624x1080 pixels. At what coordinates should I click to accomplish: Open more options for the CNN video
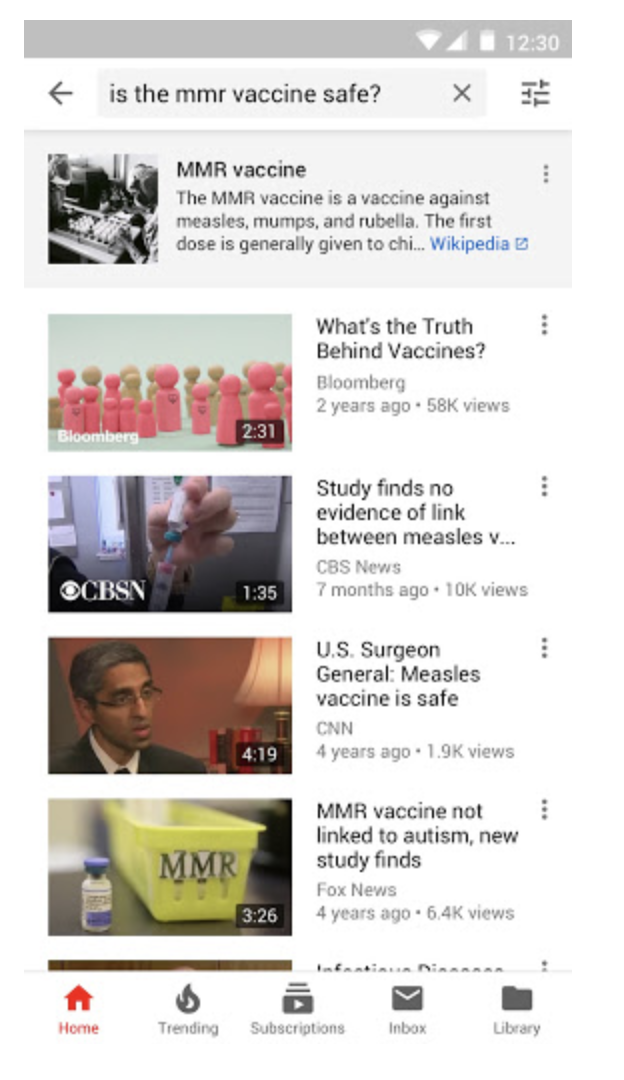pos(544,647)
